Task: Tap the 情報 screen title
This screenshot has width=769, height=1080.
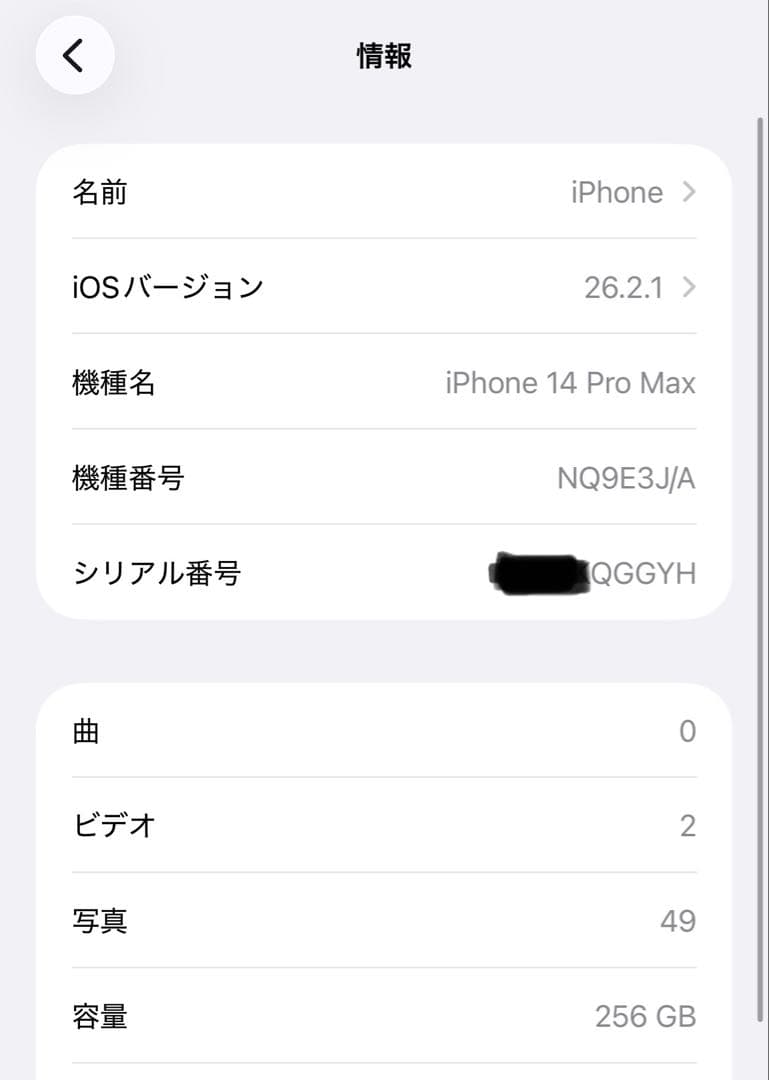Action: point(384,55)
